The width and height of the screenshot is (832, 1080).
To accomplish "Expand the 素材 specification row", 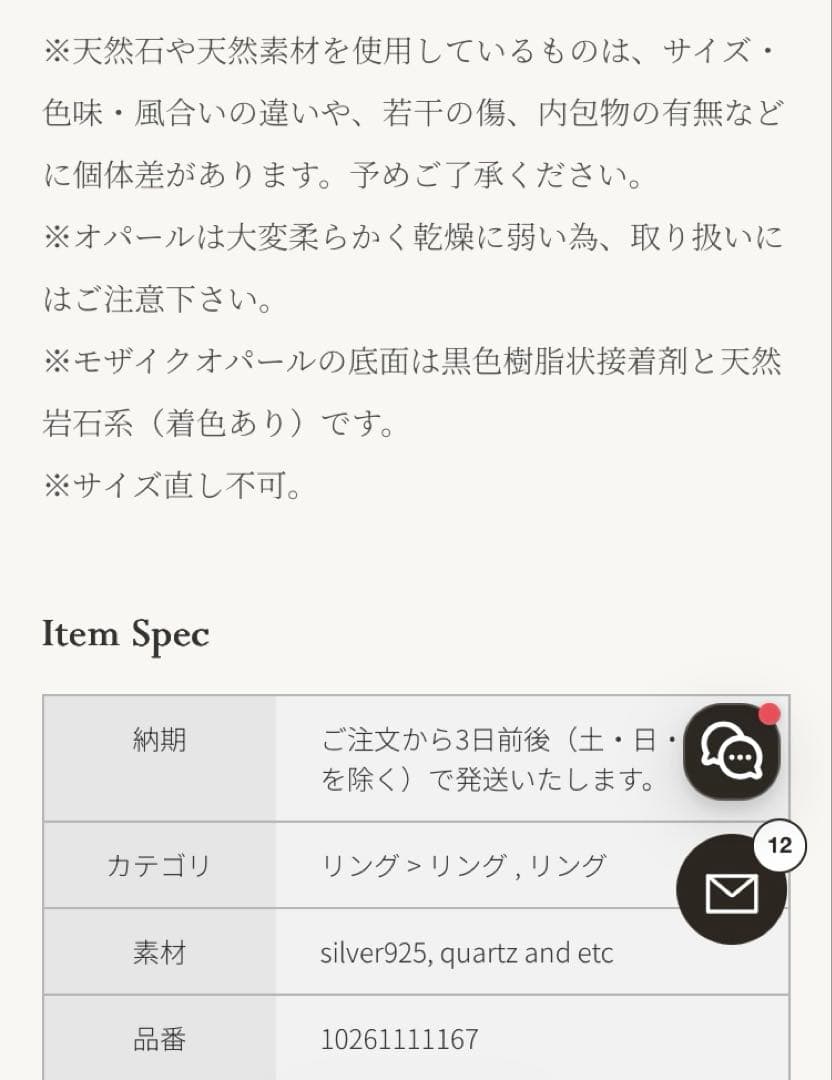I will 159,952.
